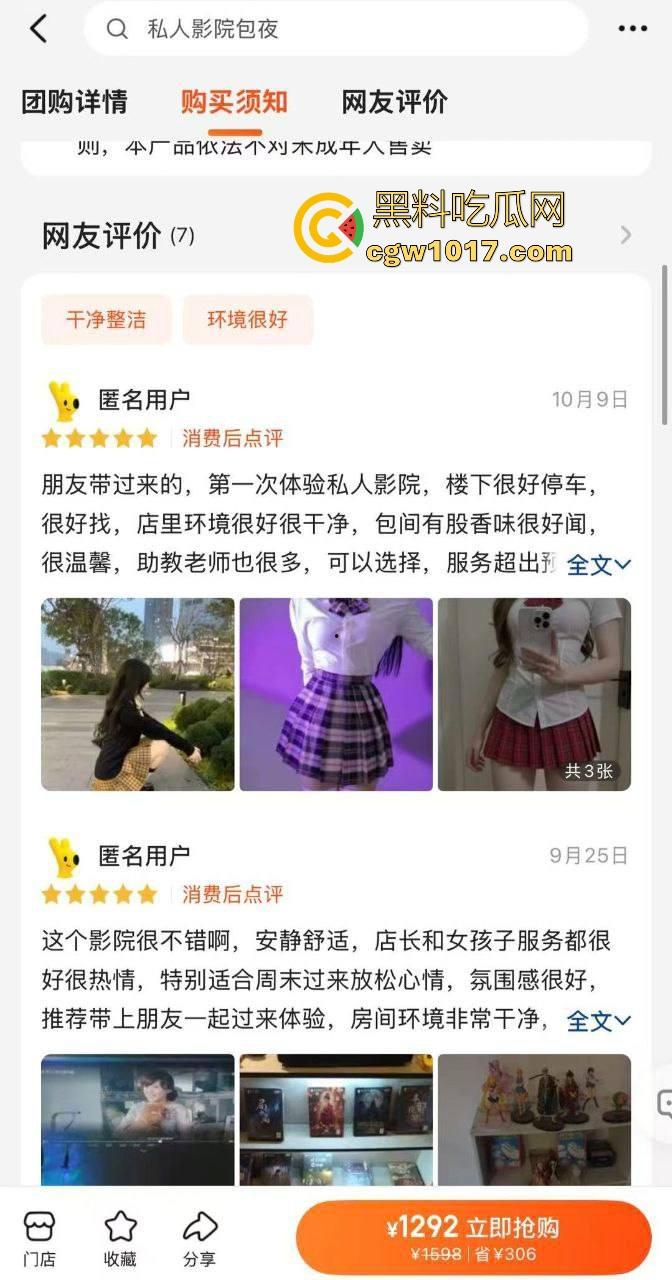This screenshot has height=1280, width=672.
Task: Open the first photo of the 9月25日 review
Action: click(137, 1118)
